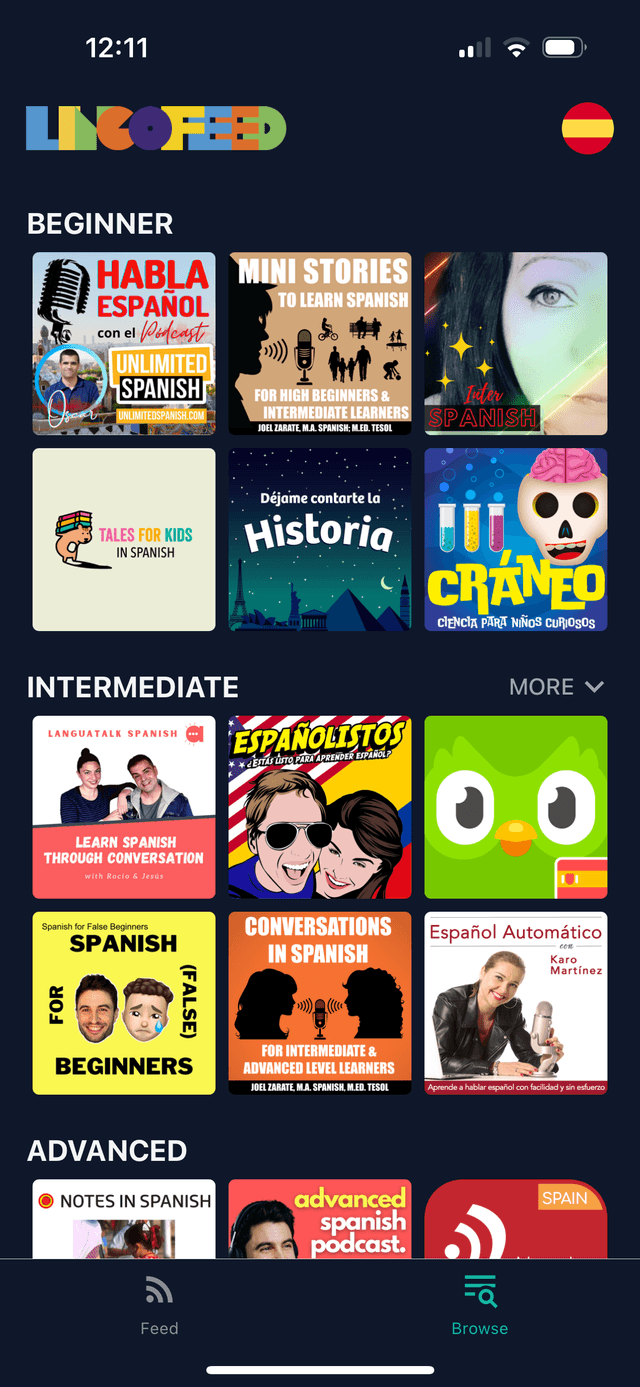
Task: Open the Españolistos podcast
Action: [320, 807]
